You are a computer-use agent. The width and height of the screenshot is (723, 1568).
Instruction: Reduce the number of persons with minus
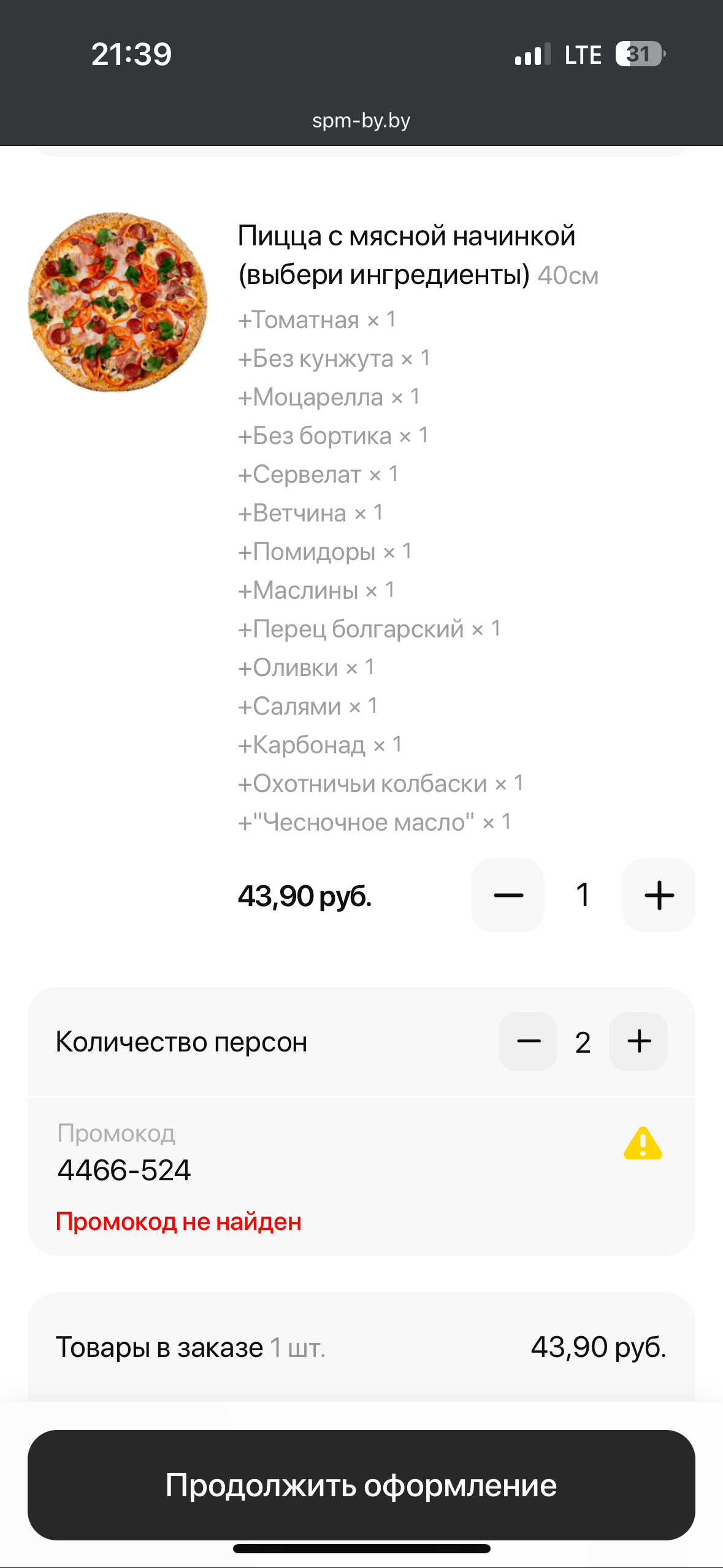(x=528, y=1042)
